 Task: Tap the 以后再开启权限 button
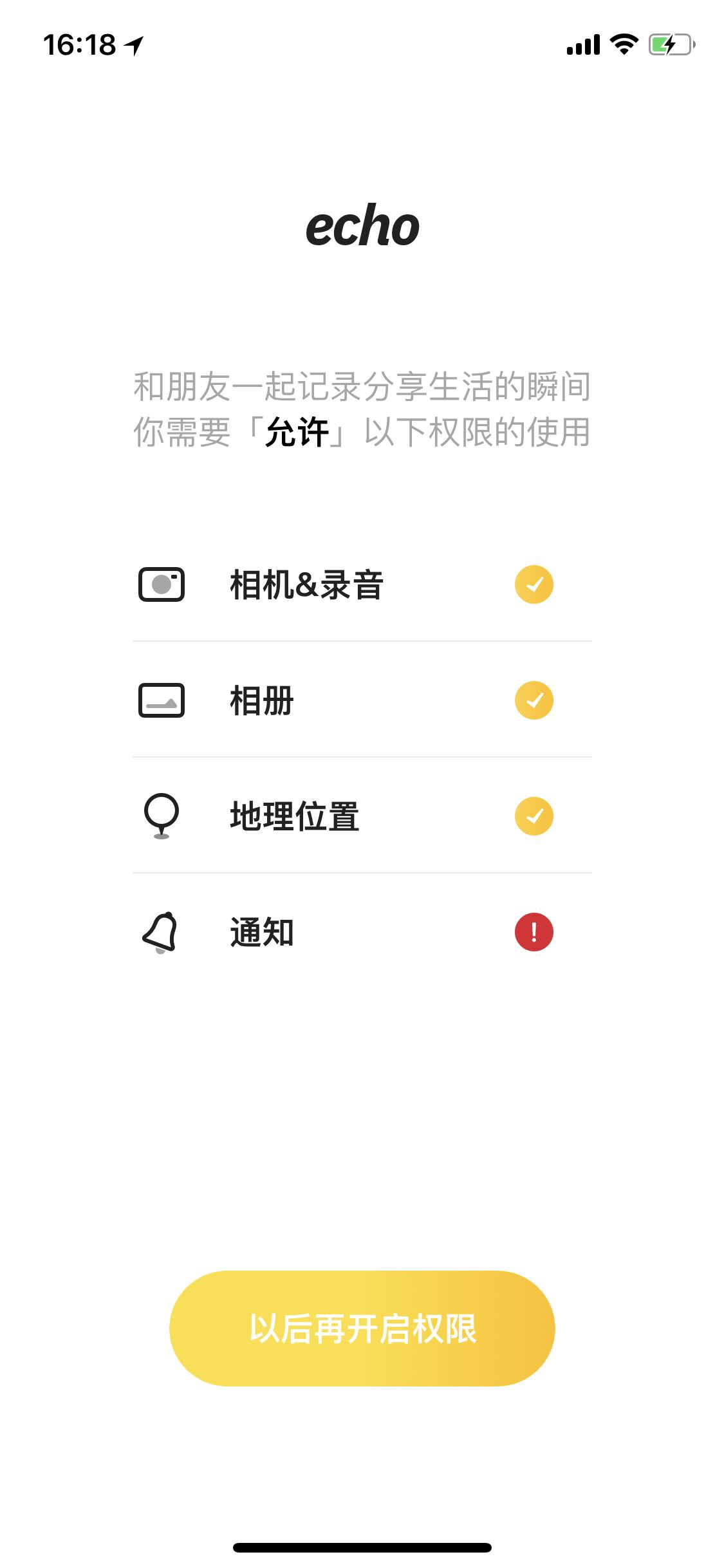click(x=362, y=1328)
